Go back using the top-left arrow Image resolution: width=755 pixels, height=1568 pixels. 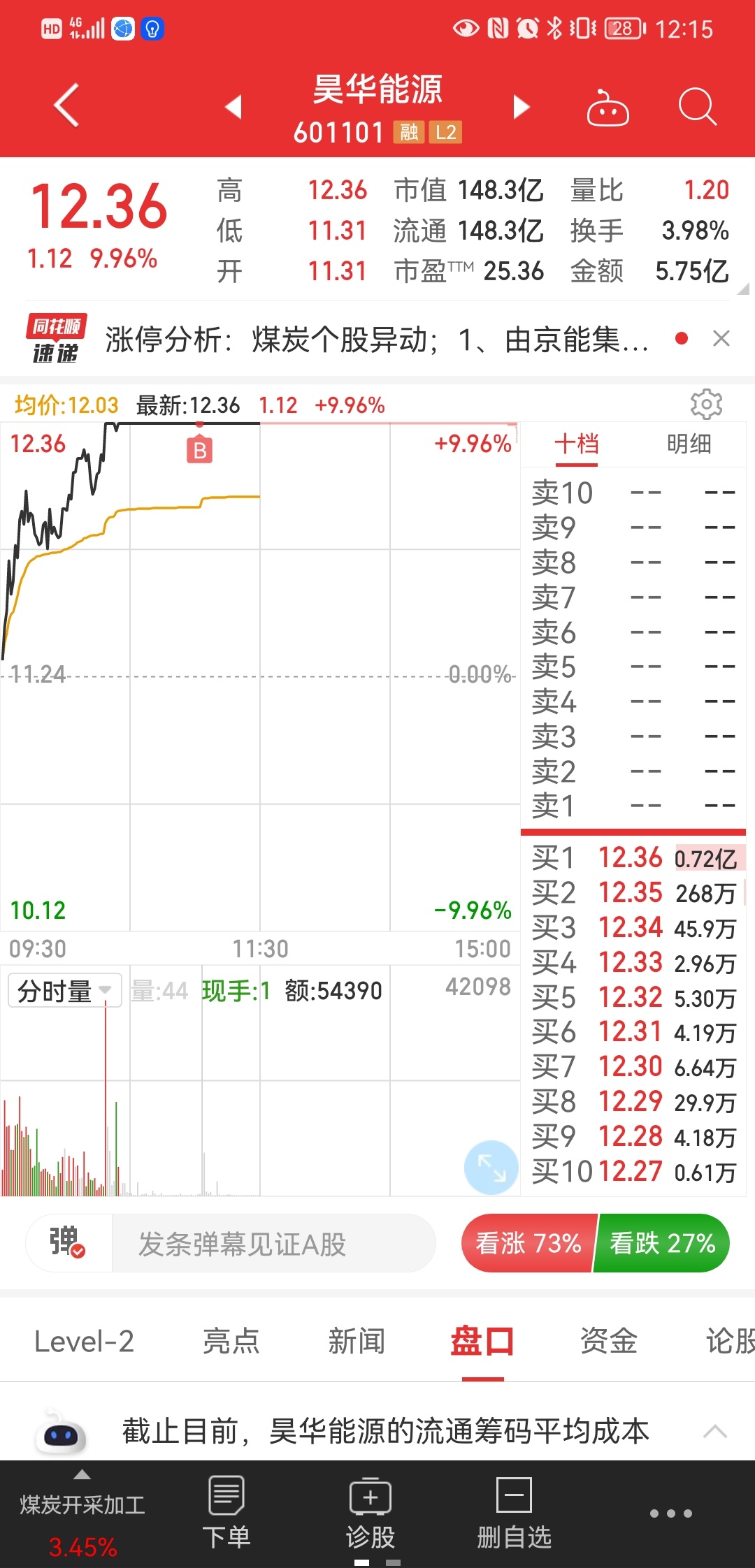coord(66,106)
